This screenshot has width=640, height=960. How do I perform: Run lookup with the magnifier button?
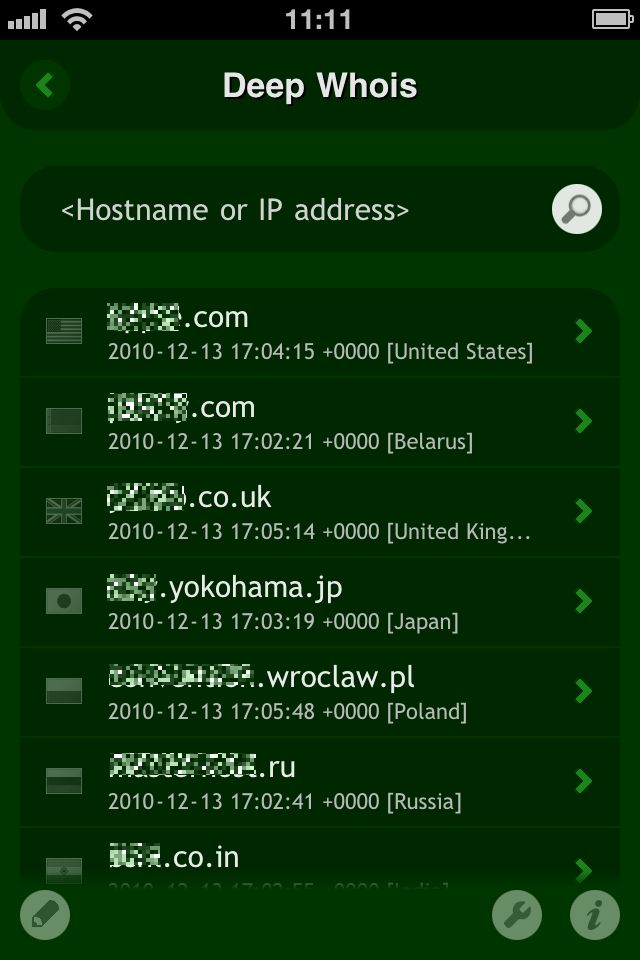577,210
